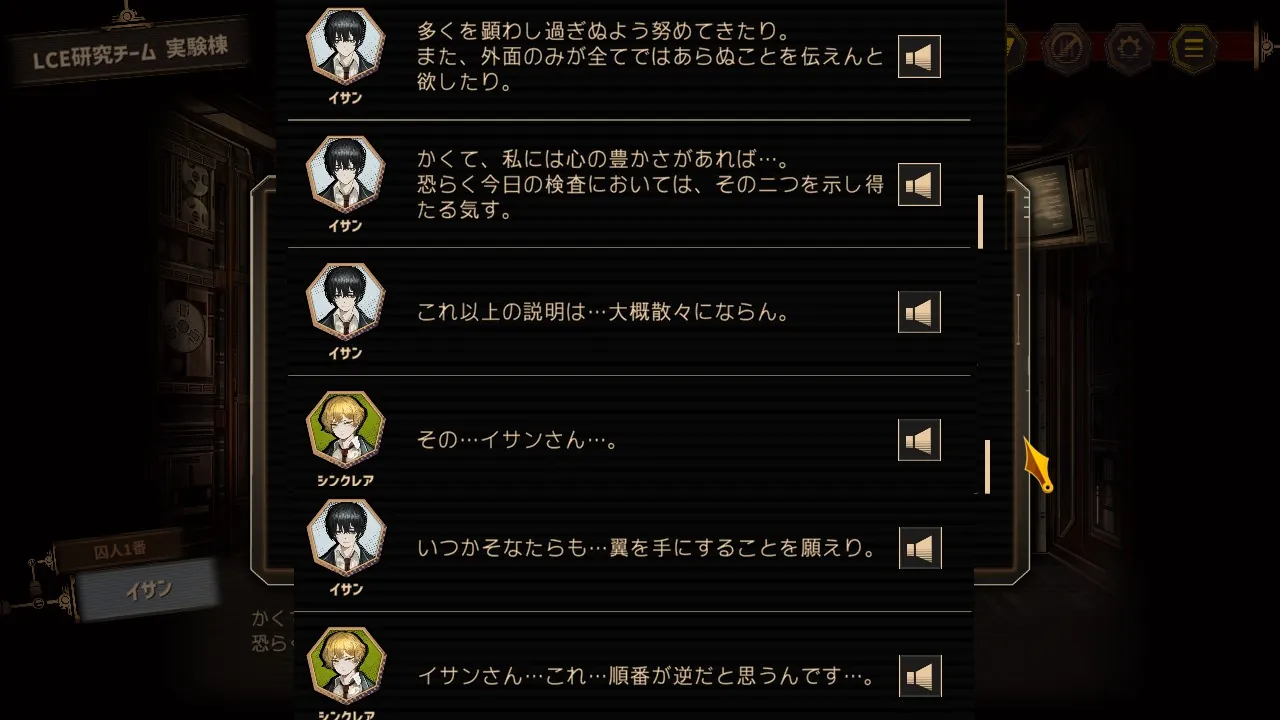Play voice for line starting かくて、私には心の豊かさ

pyautogui.click(x=919, y=185)
